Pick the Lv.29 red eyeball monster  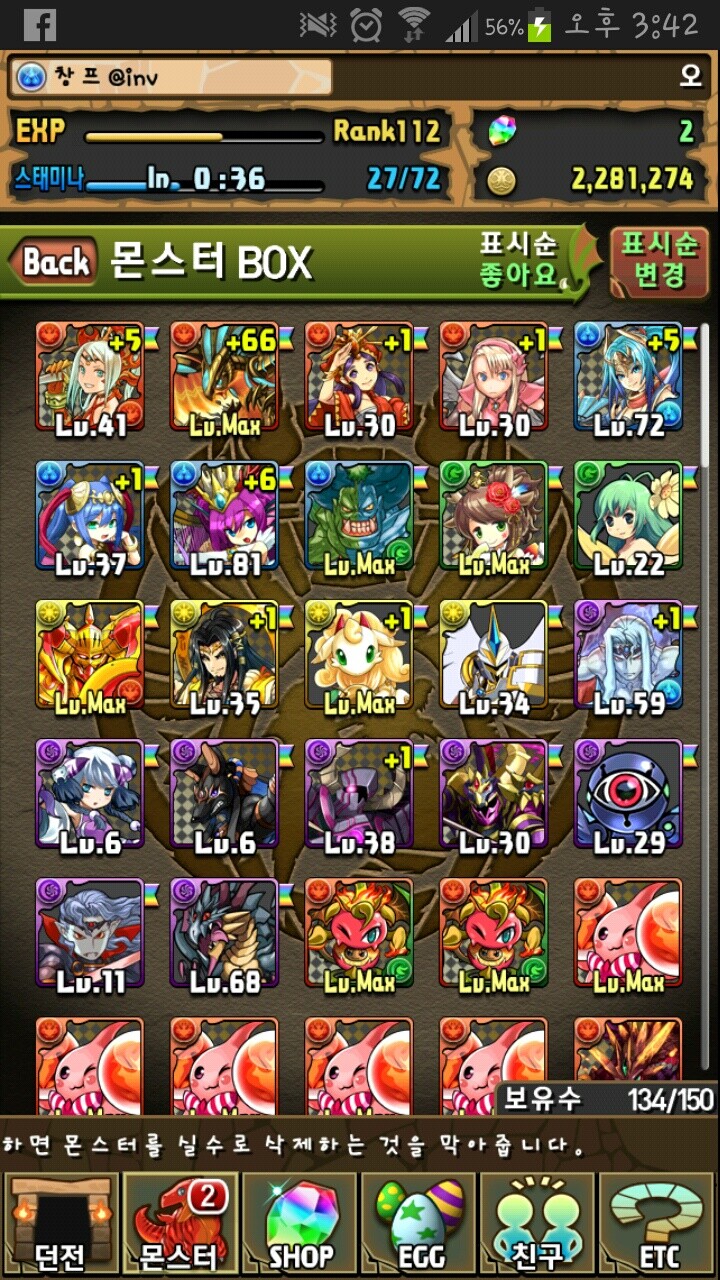628,795
